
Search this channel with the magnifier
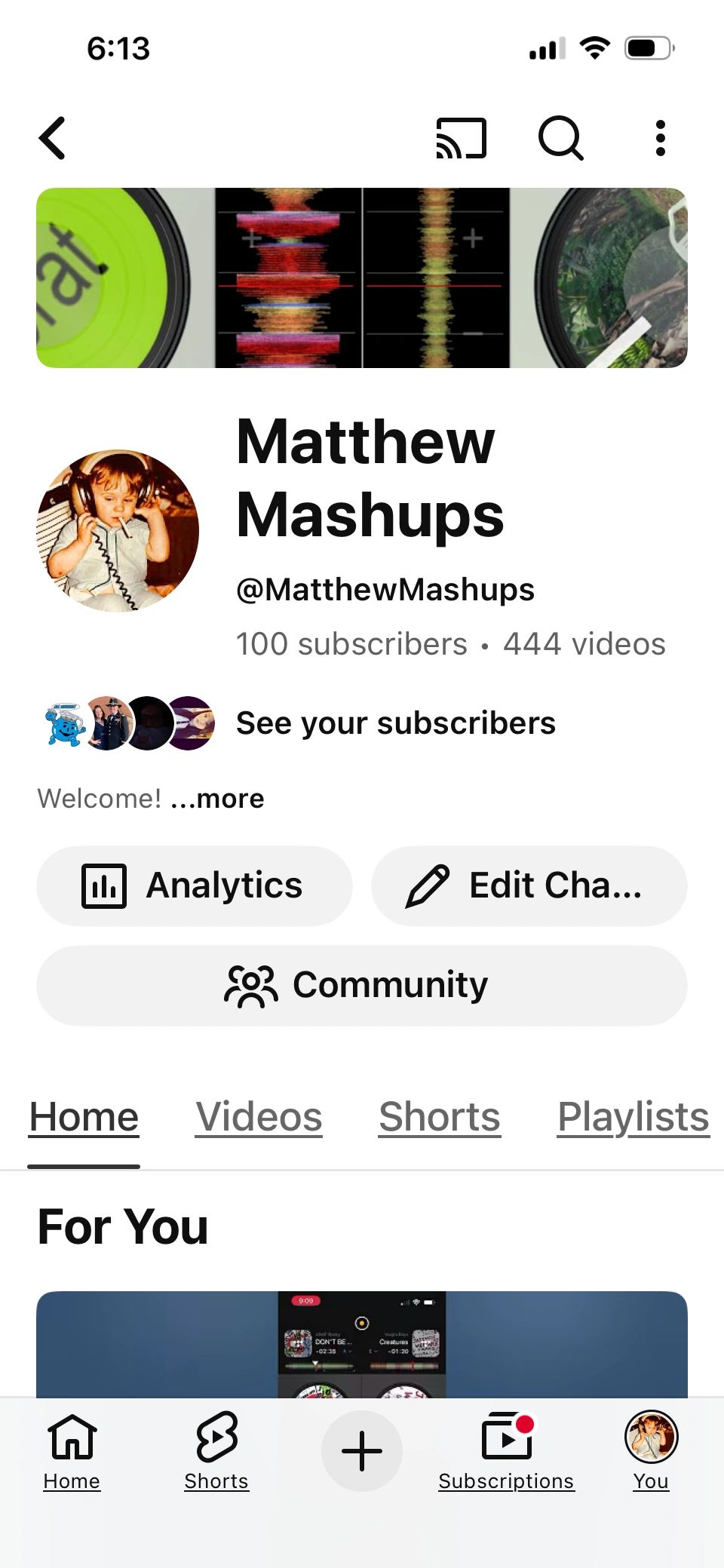pyautogui.click(x=560, y=139)
